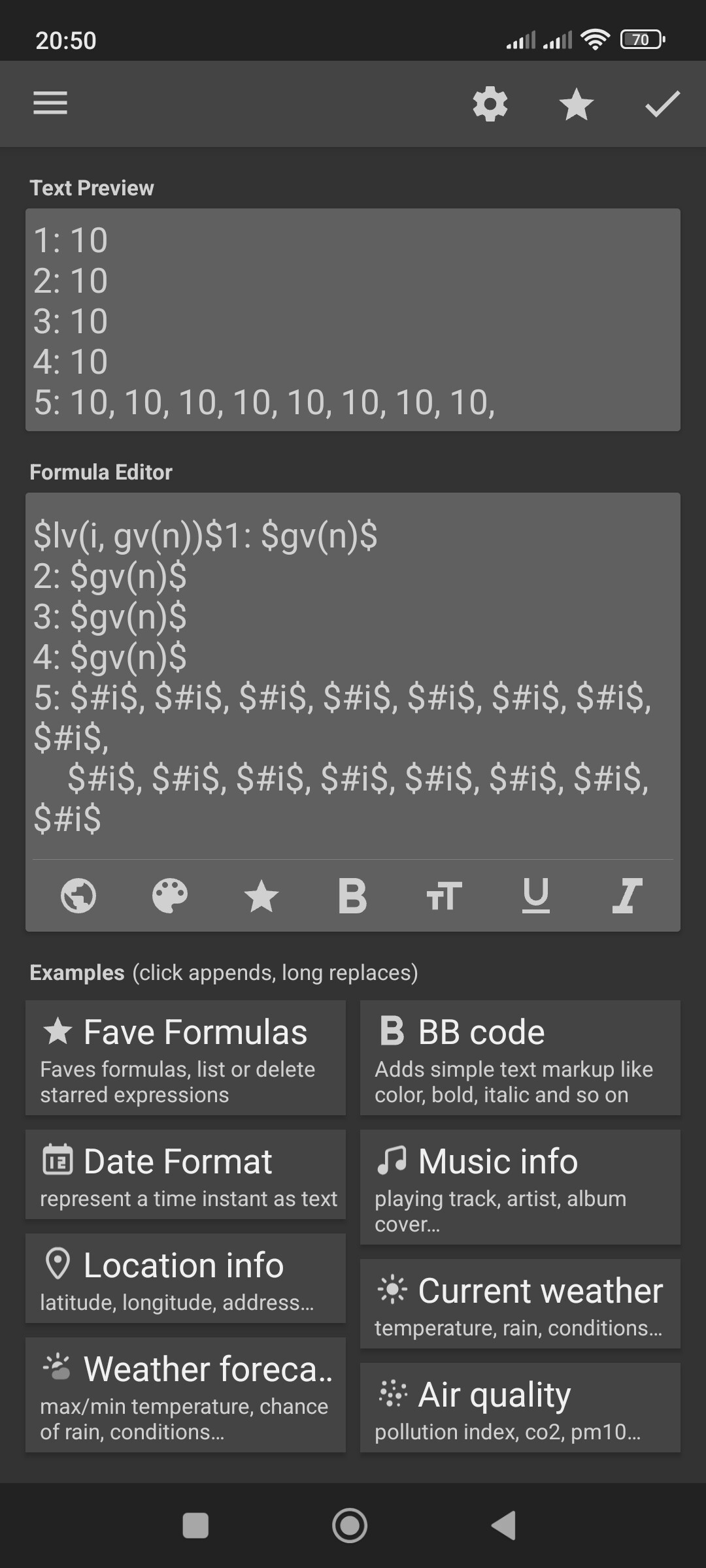Apply bold formatting
This screenshot has height=1568, width=706.
click(352, 895)
